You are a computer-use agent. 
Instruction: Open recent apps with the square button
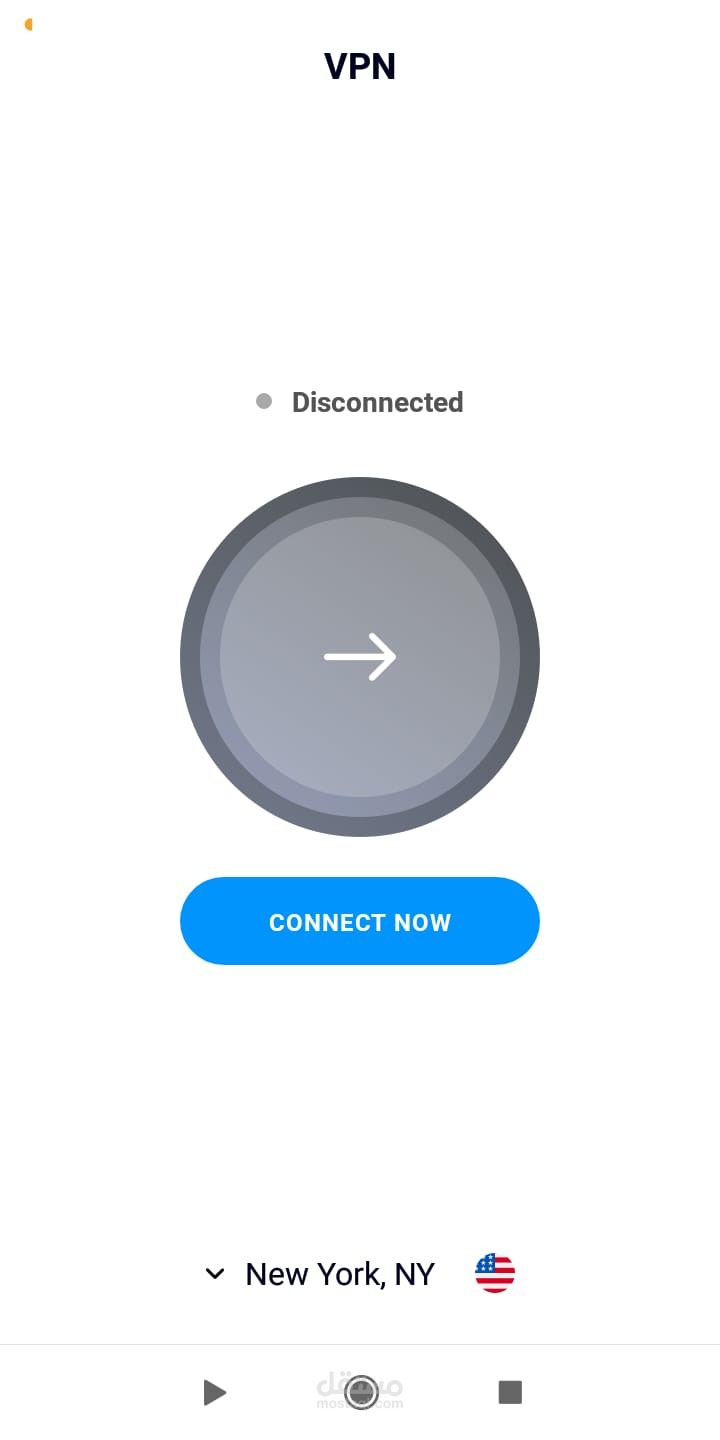(510, 1392)
